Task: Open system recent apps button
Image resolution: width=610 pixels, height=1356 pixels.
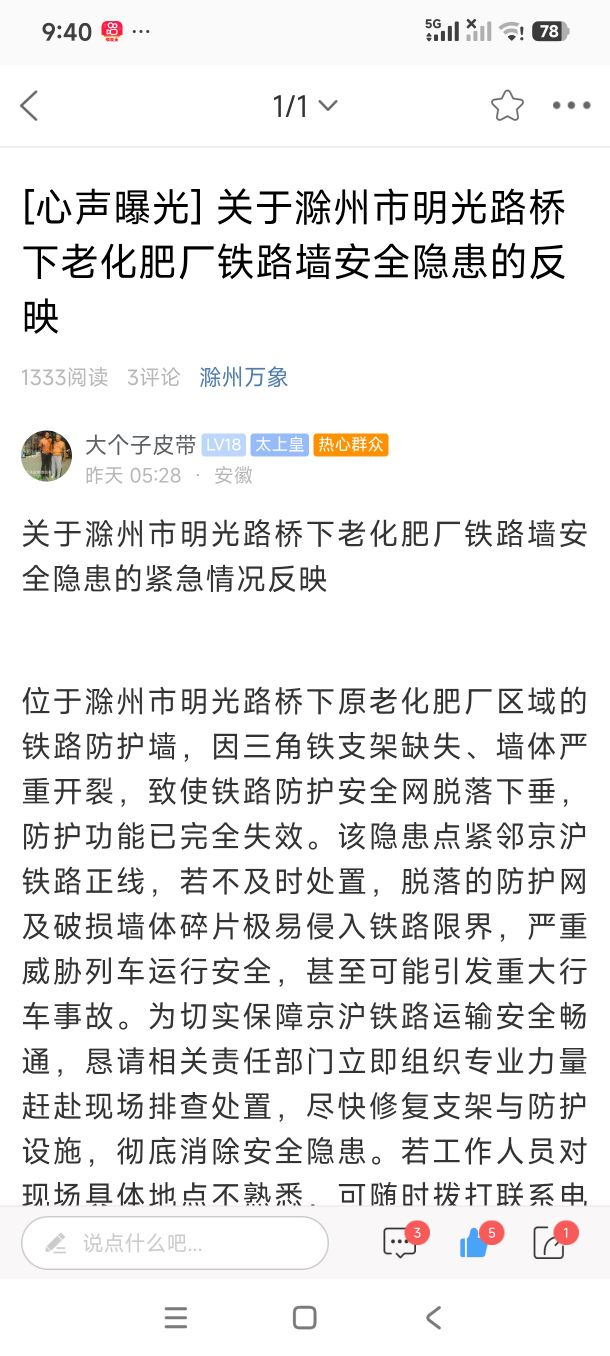Action: pos(176,1317)
